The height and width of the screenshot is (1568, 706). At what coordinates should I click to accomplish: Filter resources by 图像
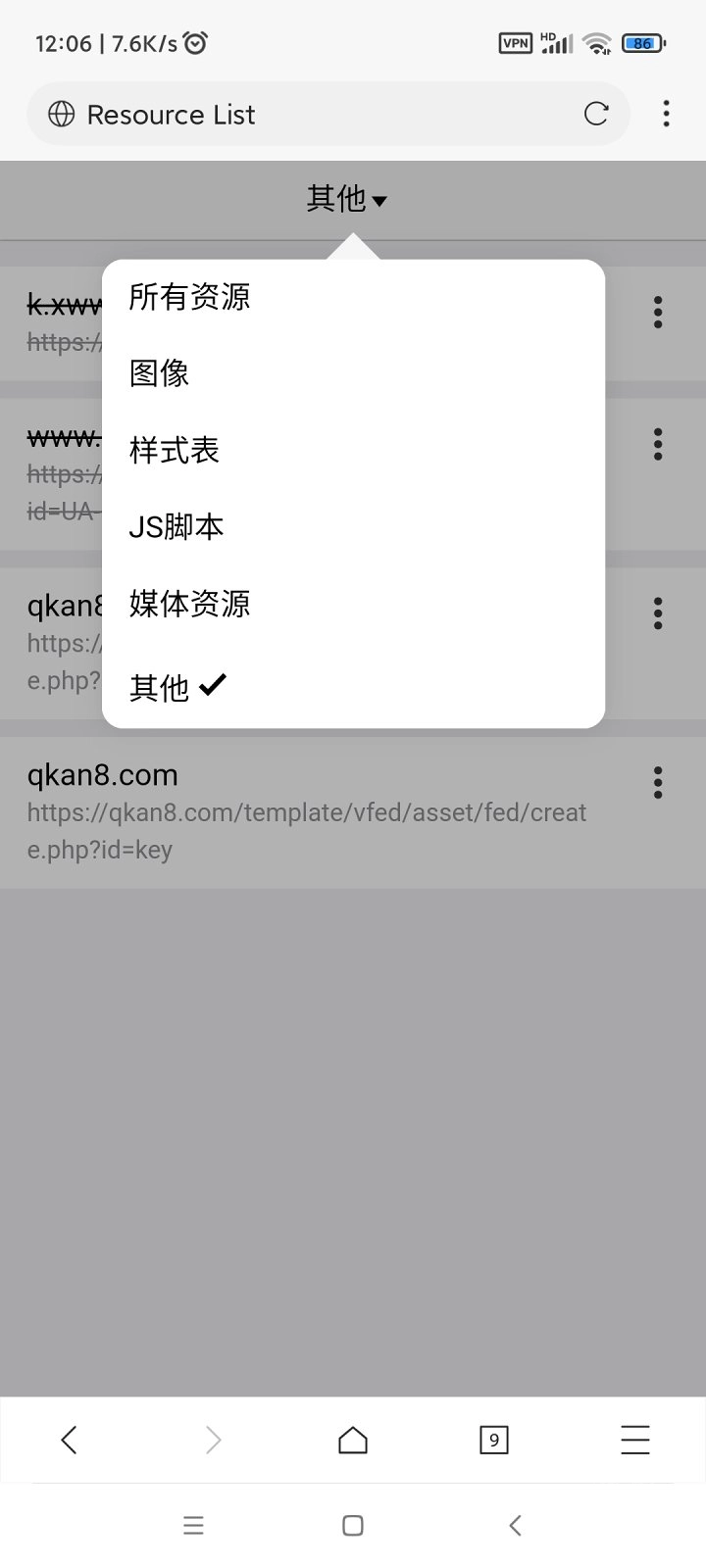tap(160, 373)
